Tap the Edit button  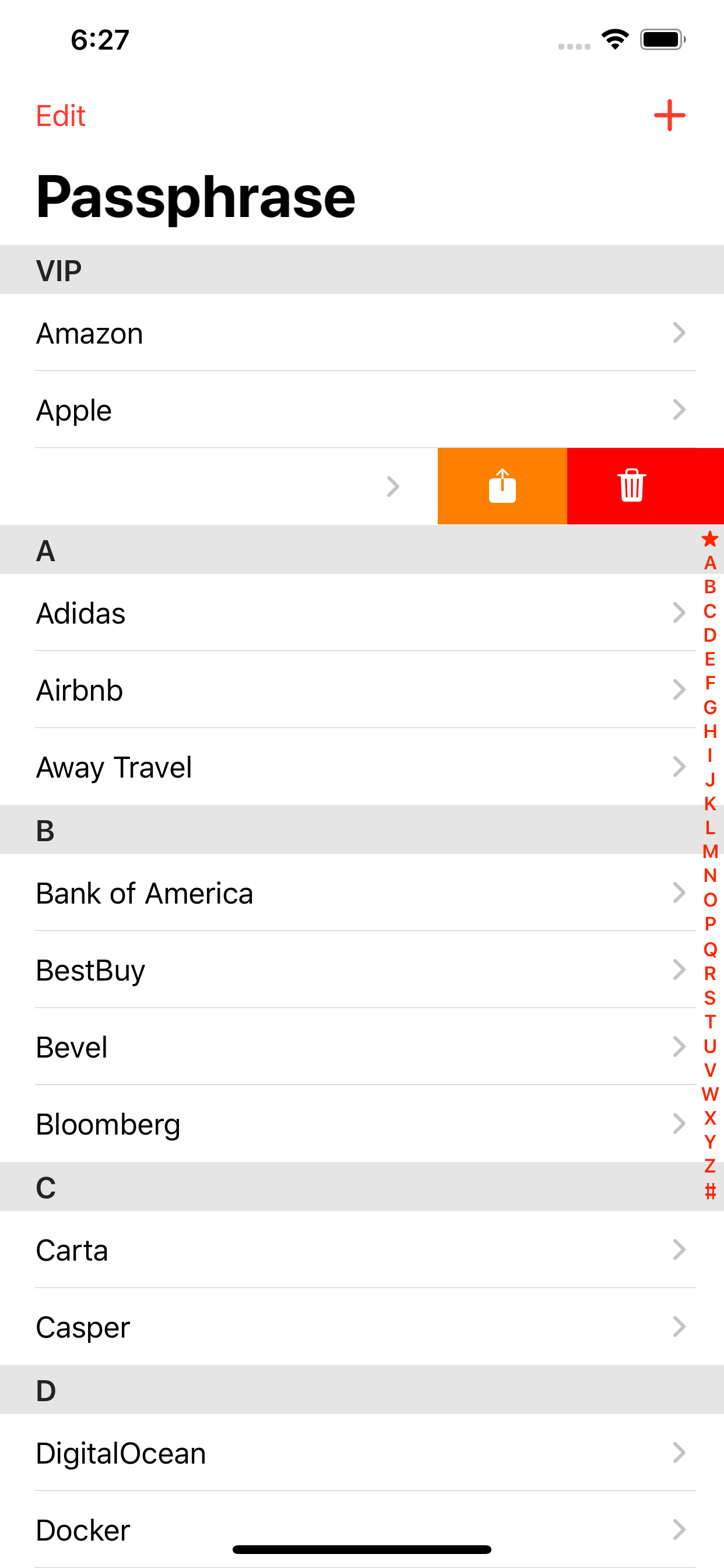tap(60, 116)
